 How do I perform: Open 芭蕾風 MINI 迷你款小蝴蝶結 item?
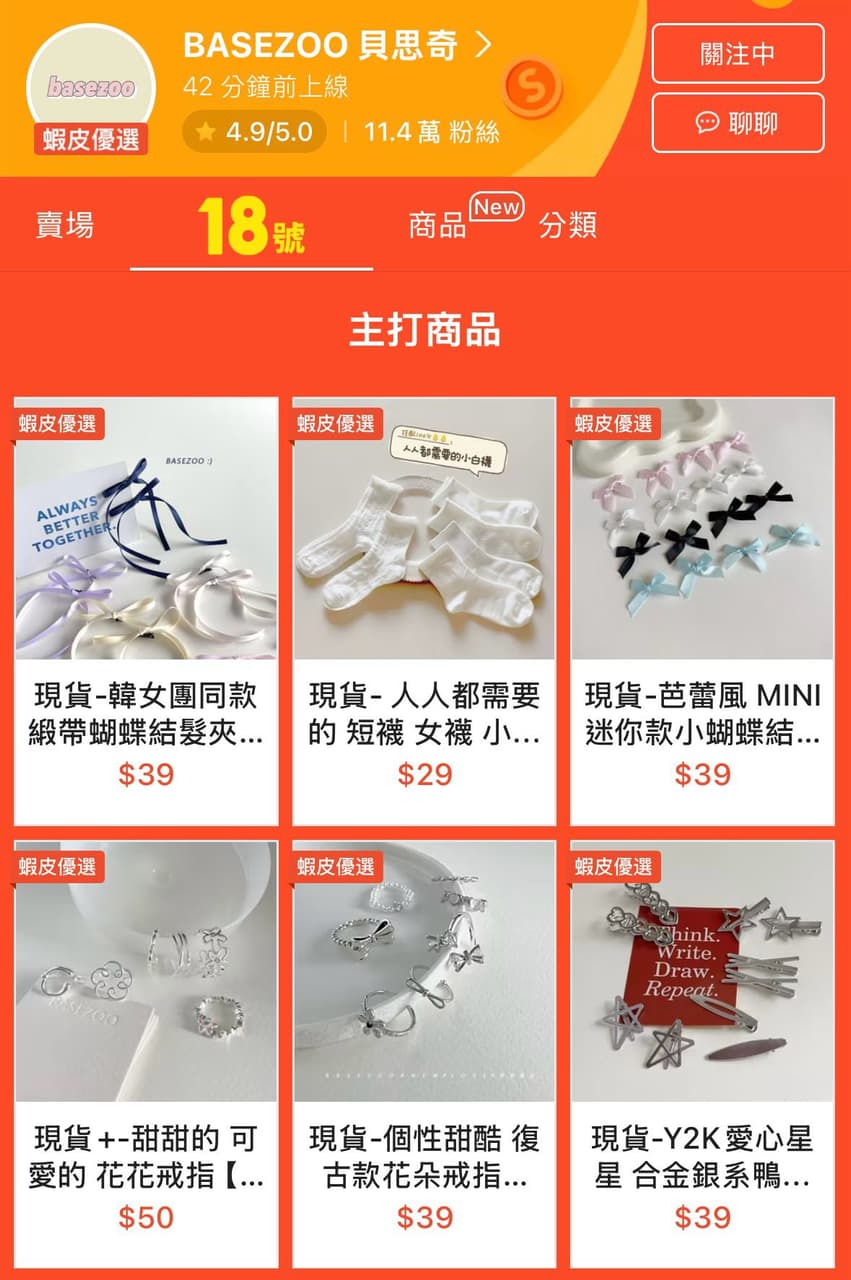[x=702, y=610]
